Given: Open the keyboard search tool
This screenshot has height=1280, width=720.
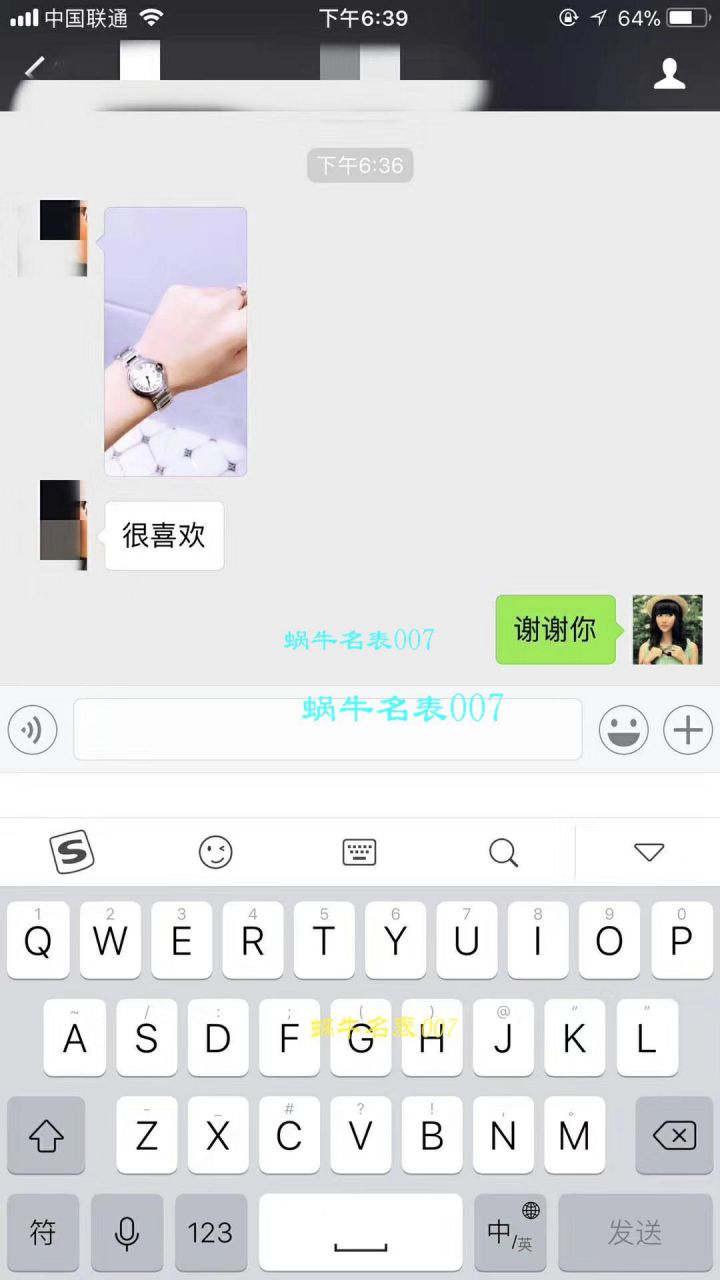Looking at the screenshot, I should tap(503, 852).
